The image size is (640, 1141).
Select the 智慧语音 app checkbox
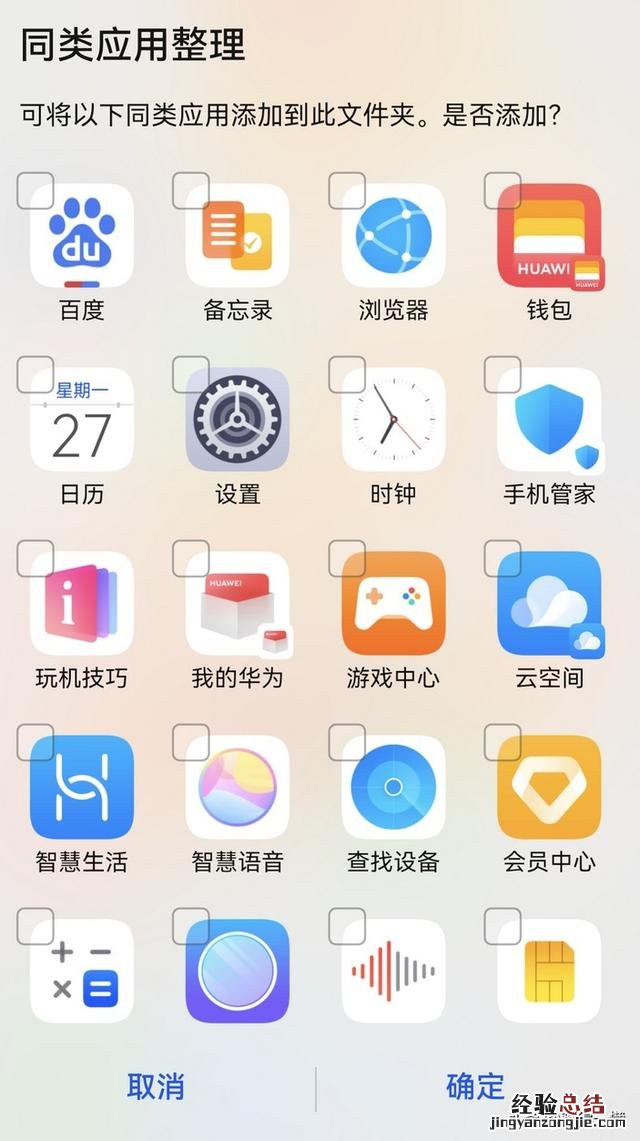(x=191, y=743)
